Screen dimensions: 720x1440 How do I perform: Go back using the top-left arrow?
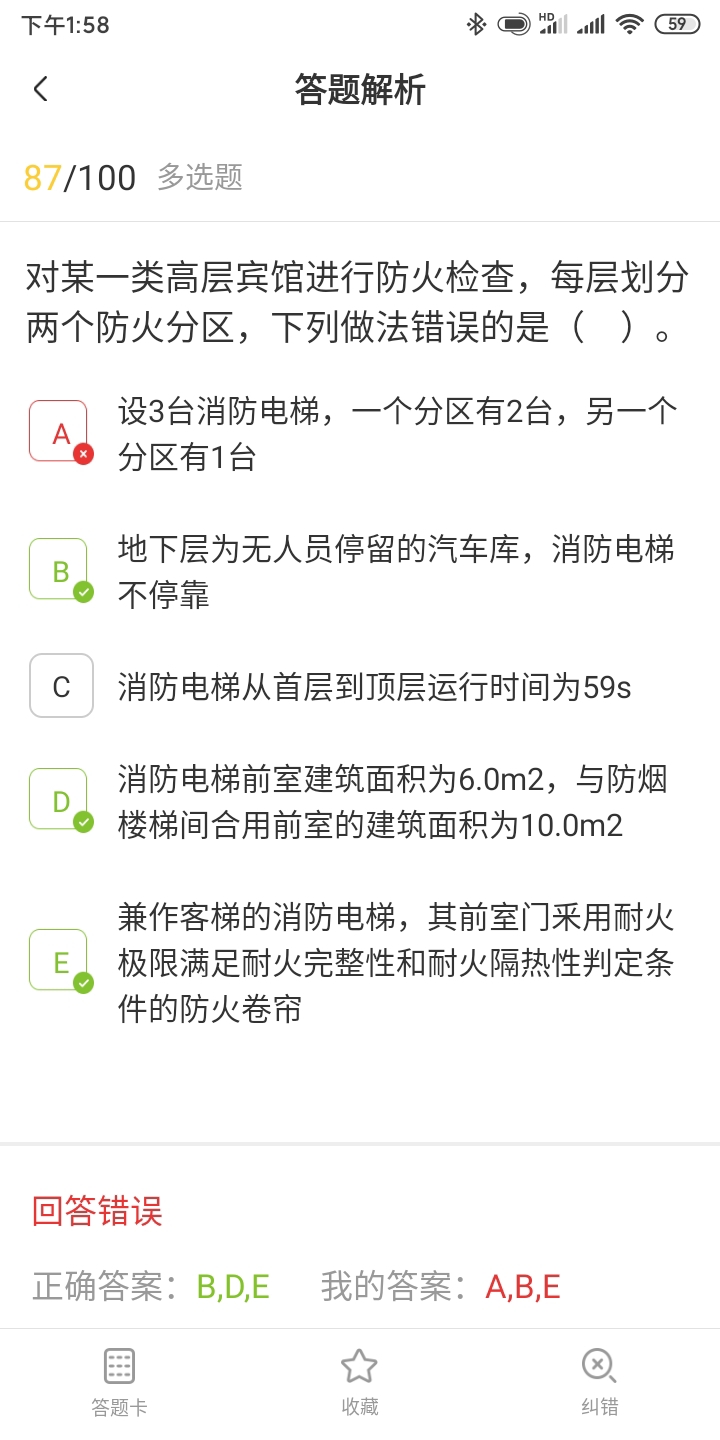point(40,89)
